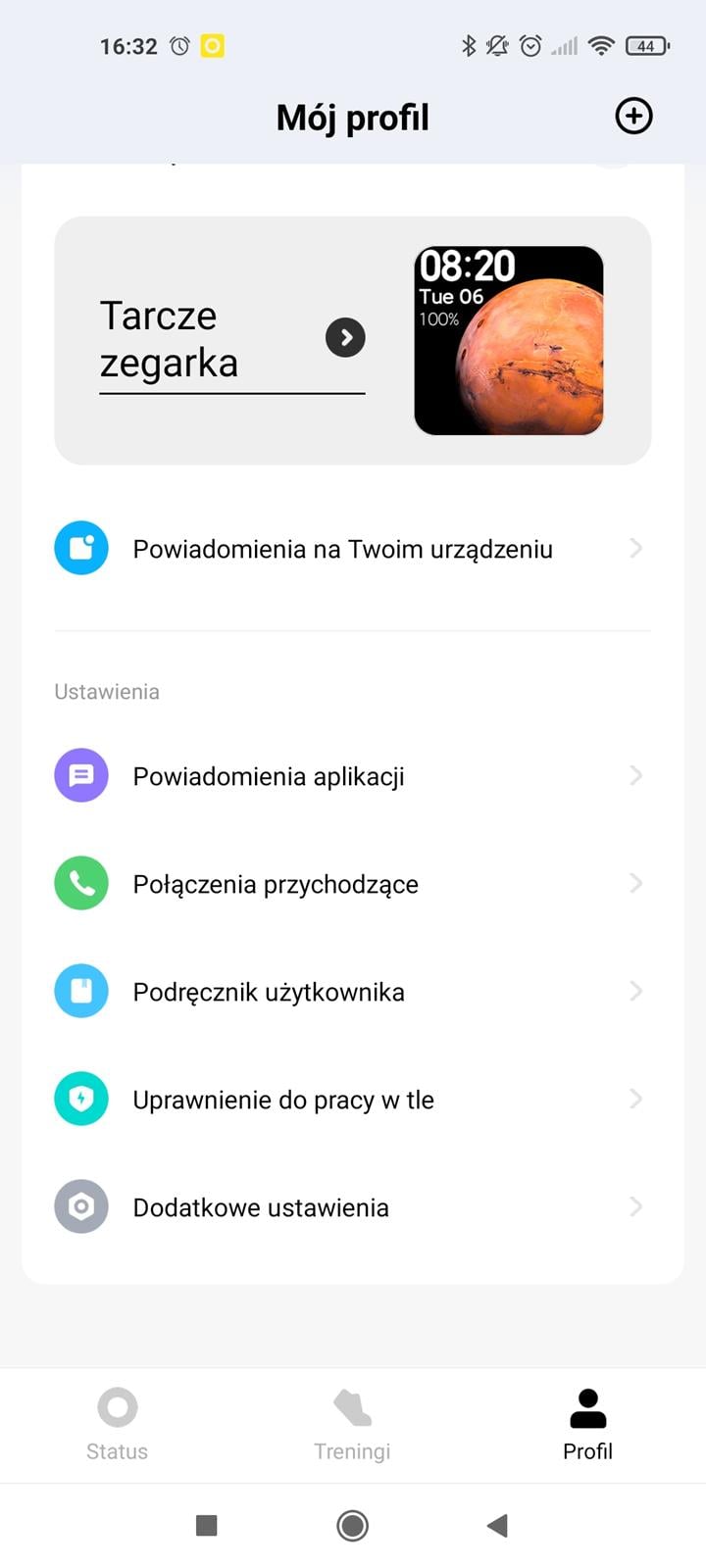Switch to the Status tab

117,1425
